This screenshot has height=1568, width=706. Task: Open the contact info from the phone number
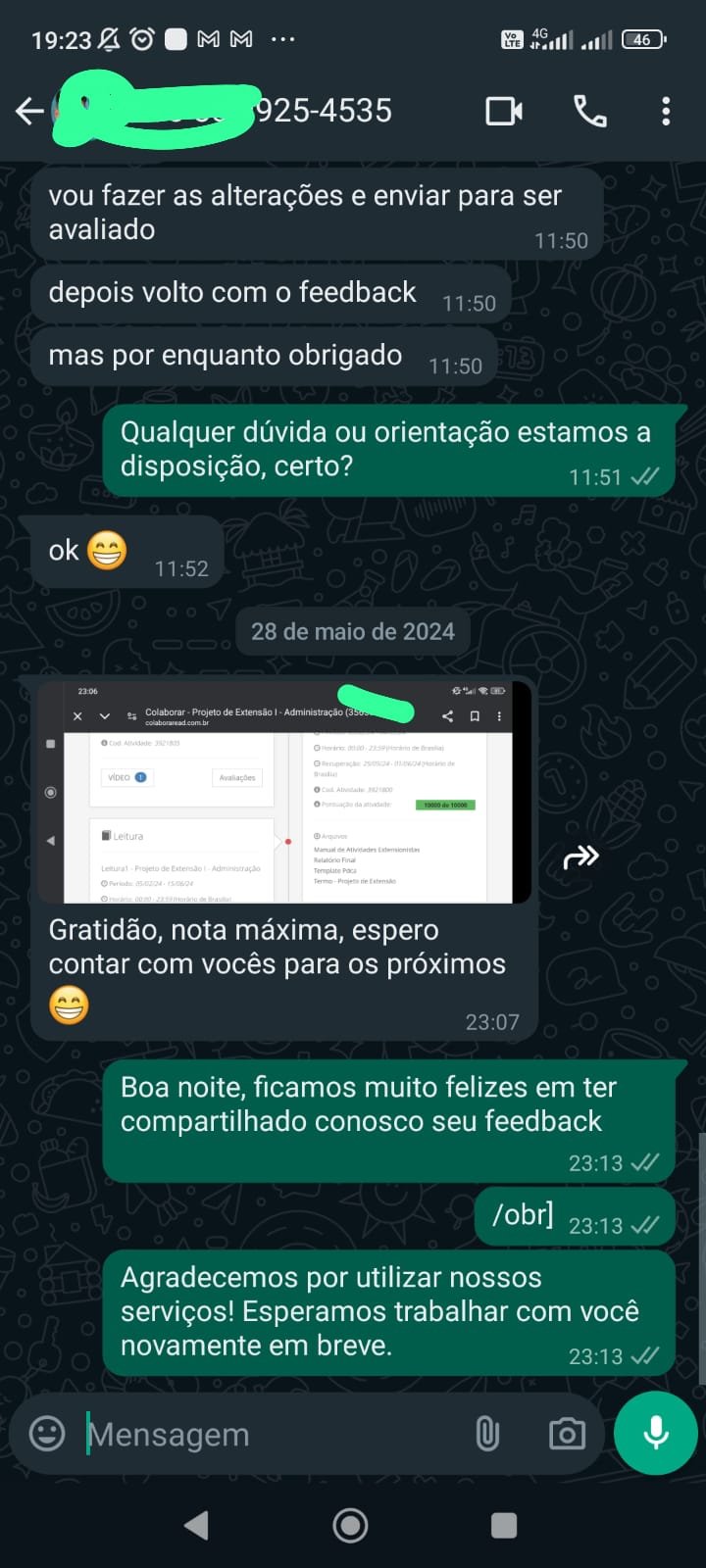tap(324, 111)
